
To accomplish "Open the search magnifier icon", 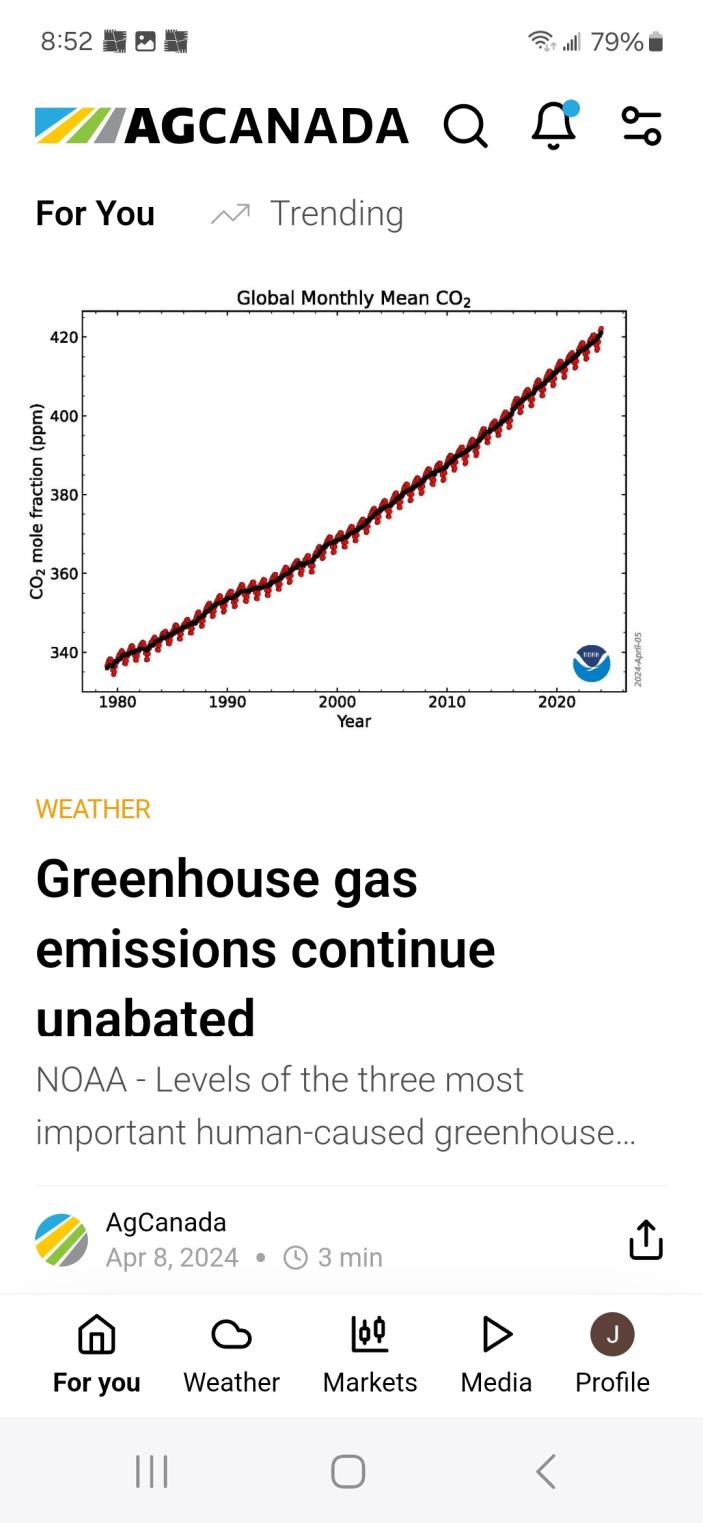I will pos(465,127).
